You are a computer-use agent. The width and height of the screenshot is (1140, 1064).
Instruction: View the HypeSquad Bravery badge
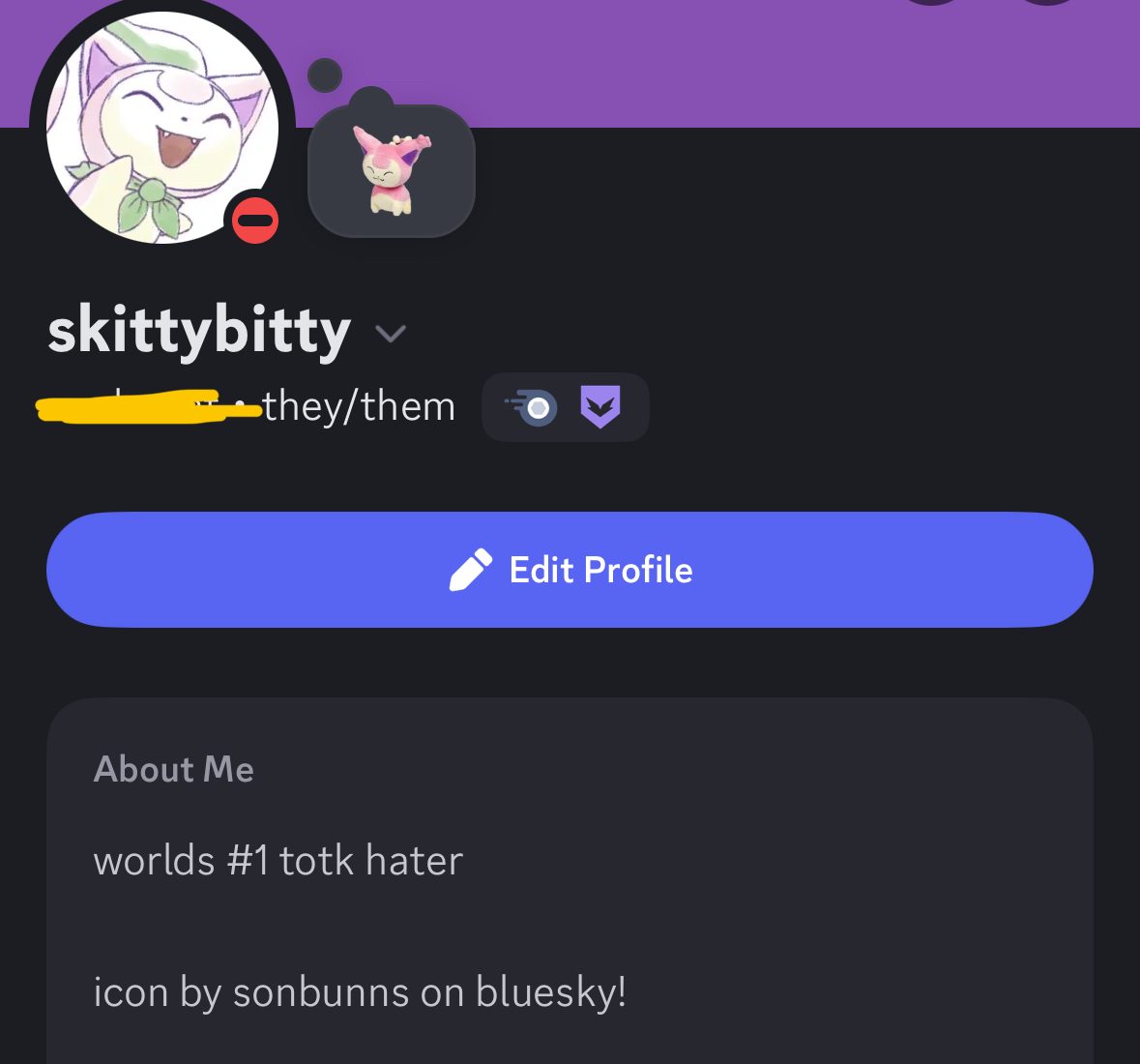point(599,407)
